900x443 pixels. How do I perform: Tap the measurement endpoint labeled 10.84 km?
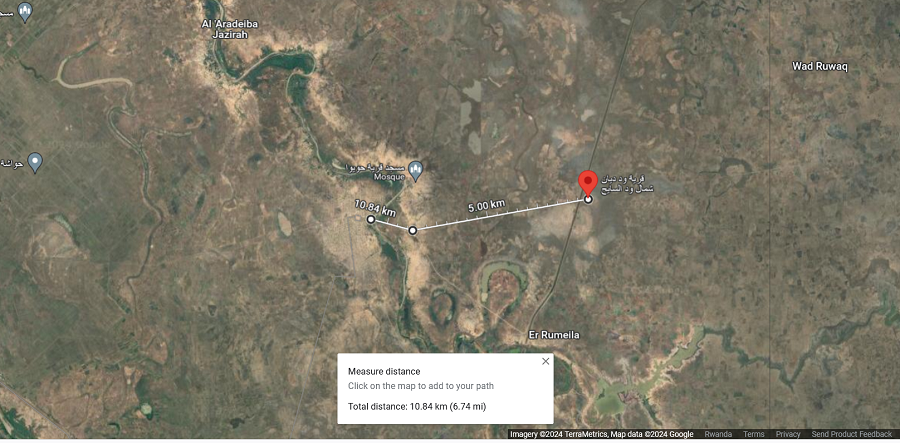(x=370, y=219)
